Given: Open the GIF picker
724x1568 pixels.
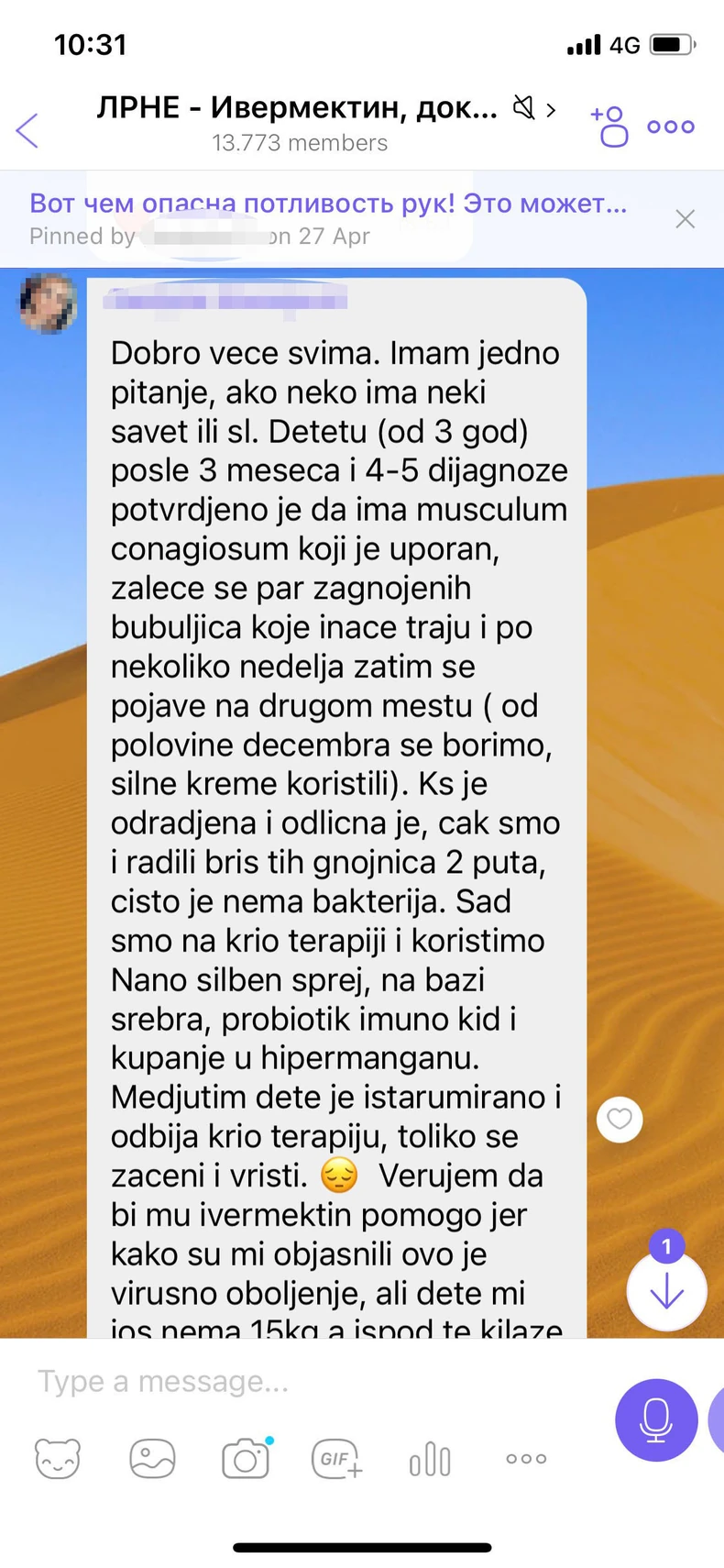Looking at the screenshot, I should (336, 1458).
